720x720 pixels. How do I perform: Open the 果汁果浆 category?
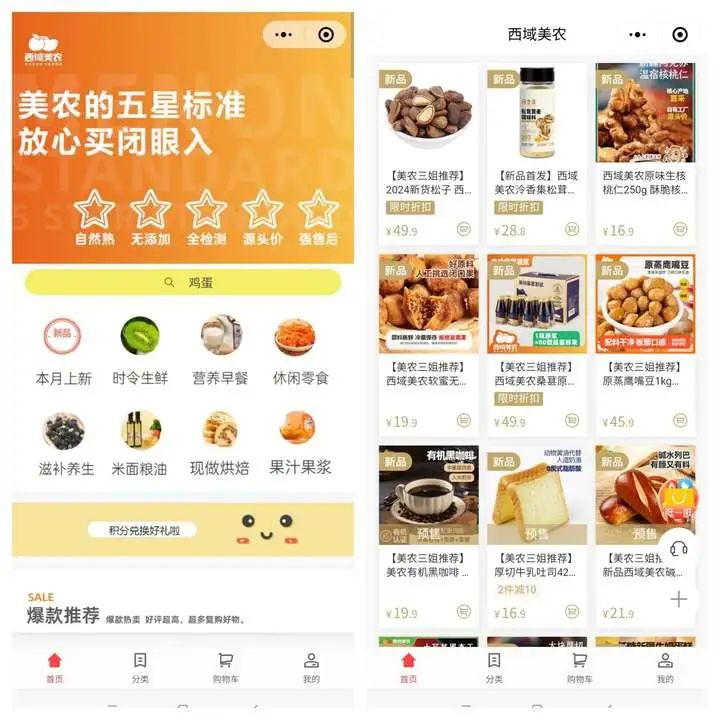click(x=300, y=441)
